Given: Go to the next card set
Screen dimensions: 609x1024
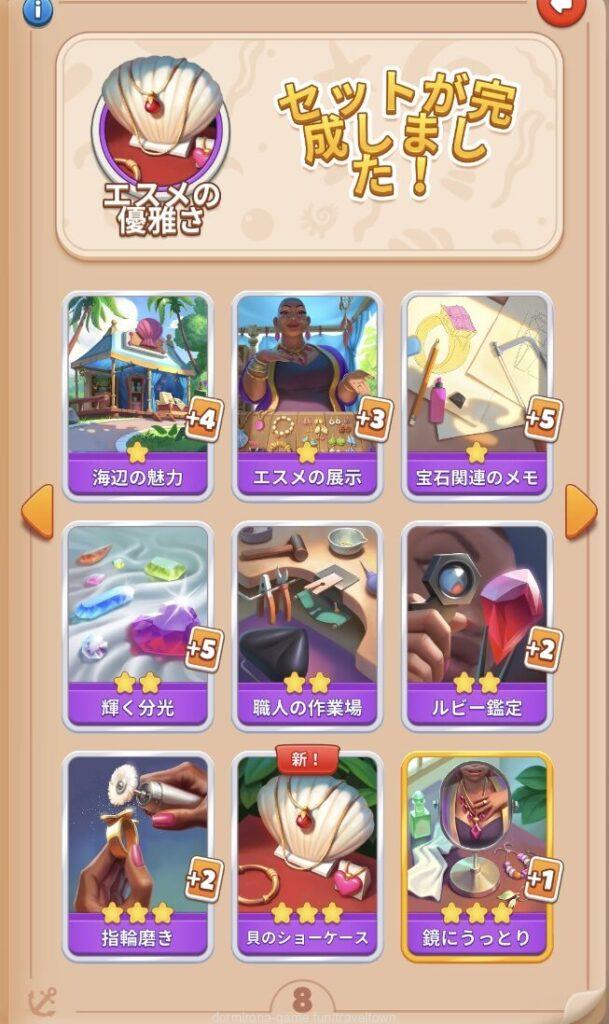Looking at the screenshot, I should tap(581, 511).
